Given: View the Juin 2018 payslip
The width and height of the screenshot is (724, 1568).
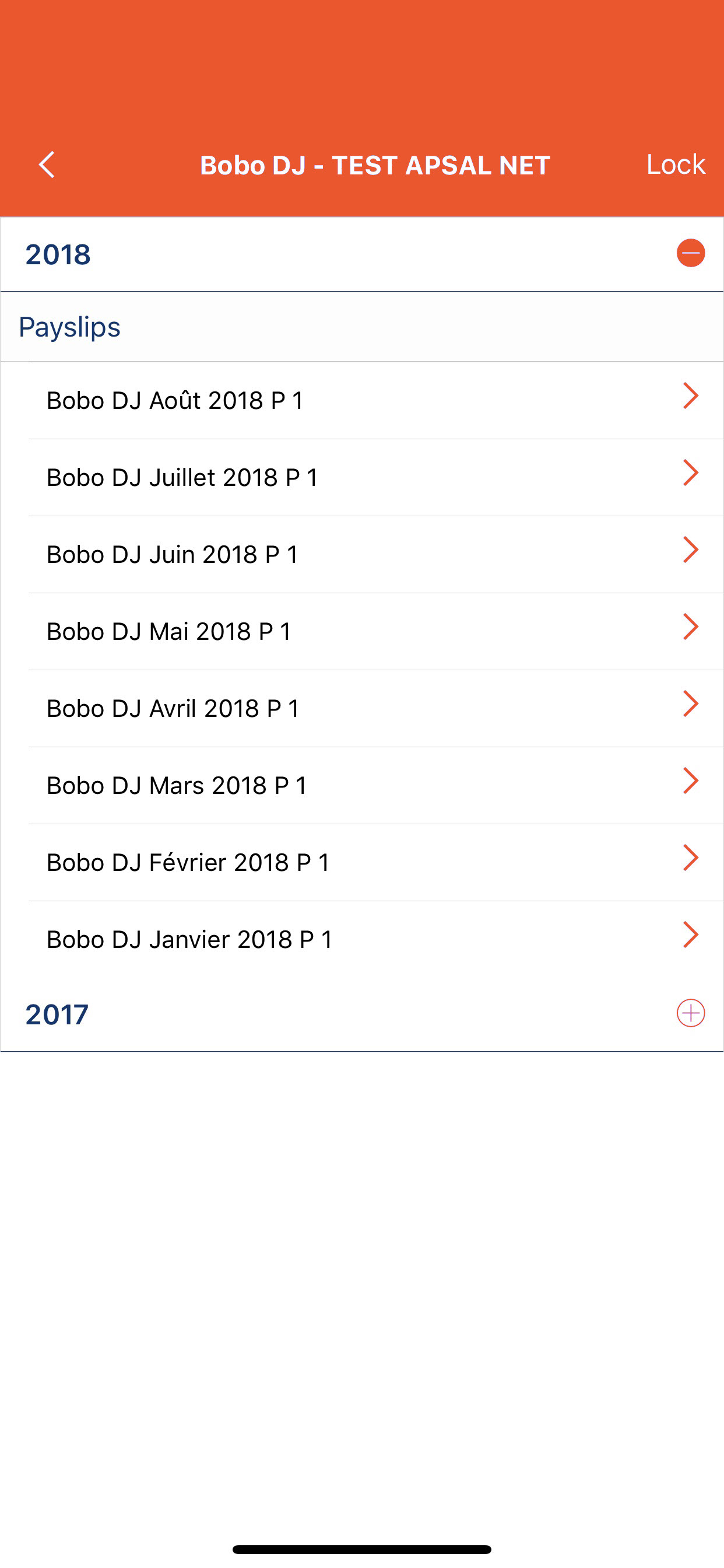Looking at the screenshot, I should [365, 555].
